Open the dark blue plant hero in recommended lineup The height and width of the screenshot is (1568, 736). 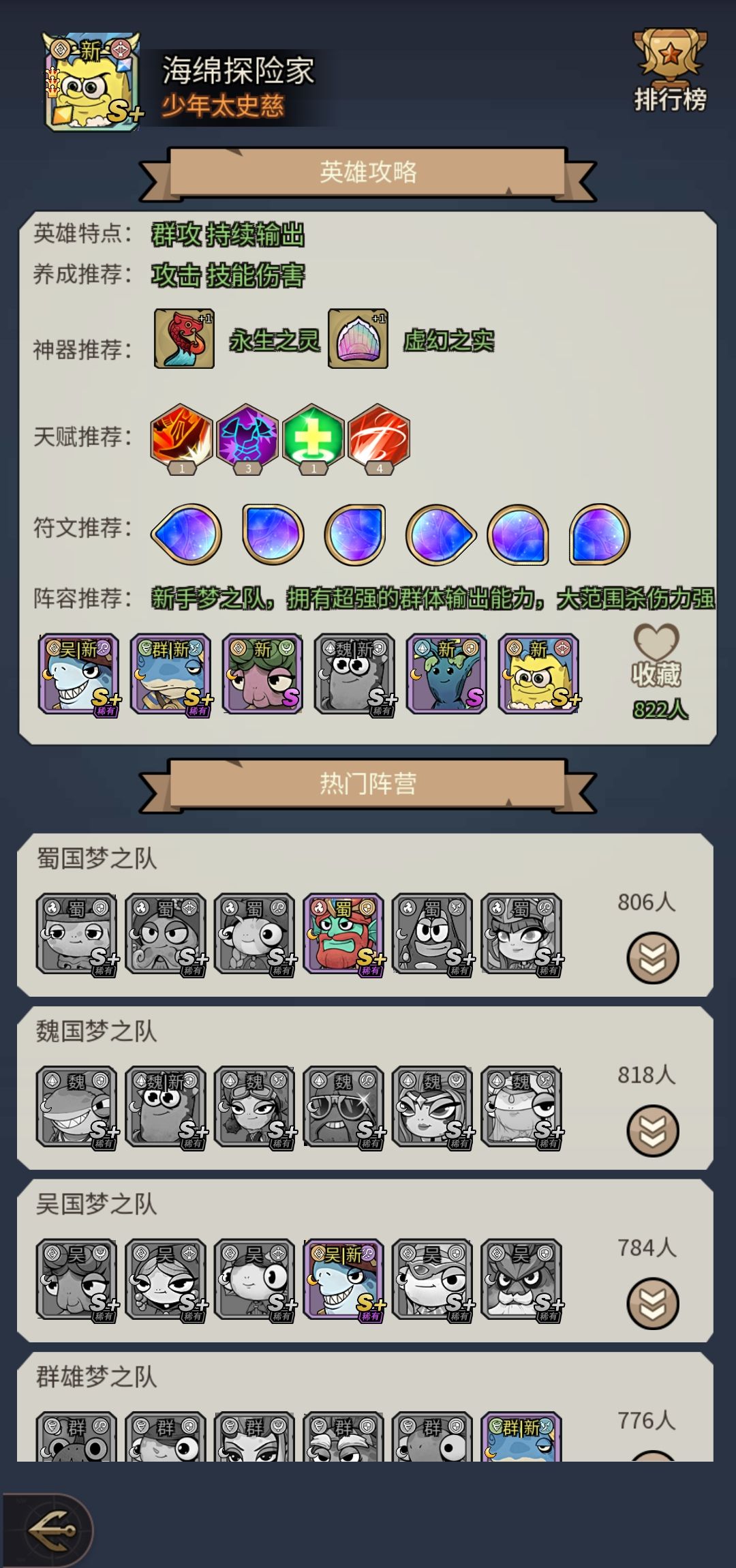446,674
